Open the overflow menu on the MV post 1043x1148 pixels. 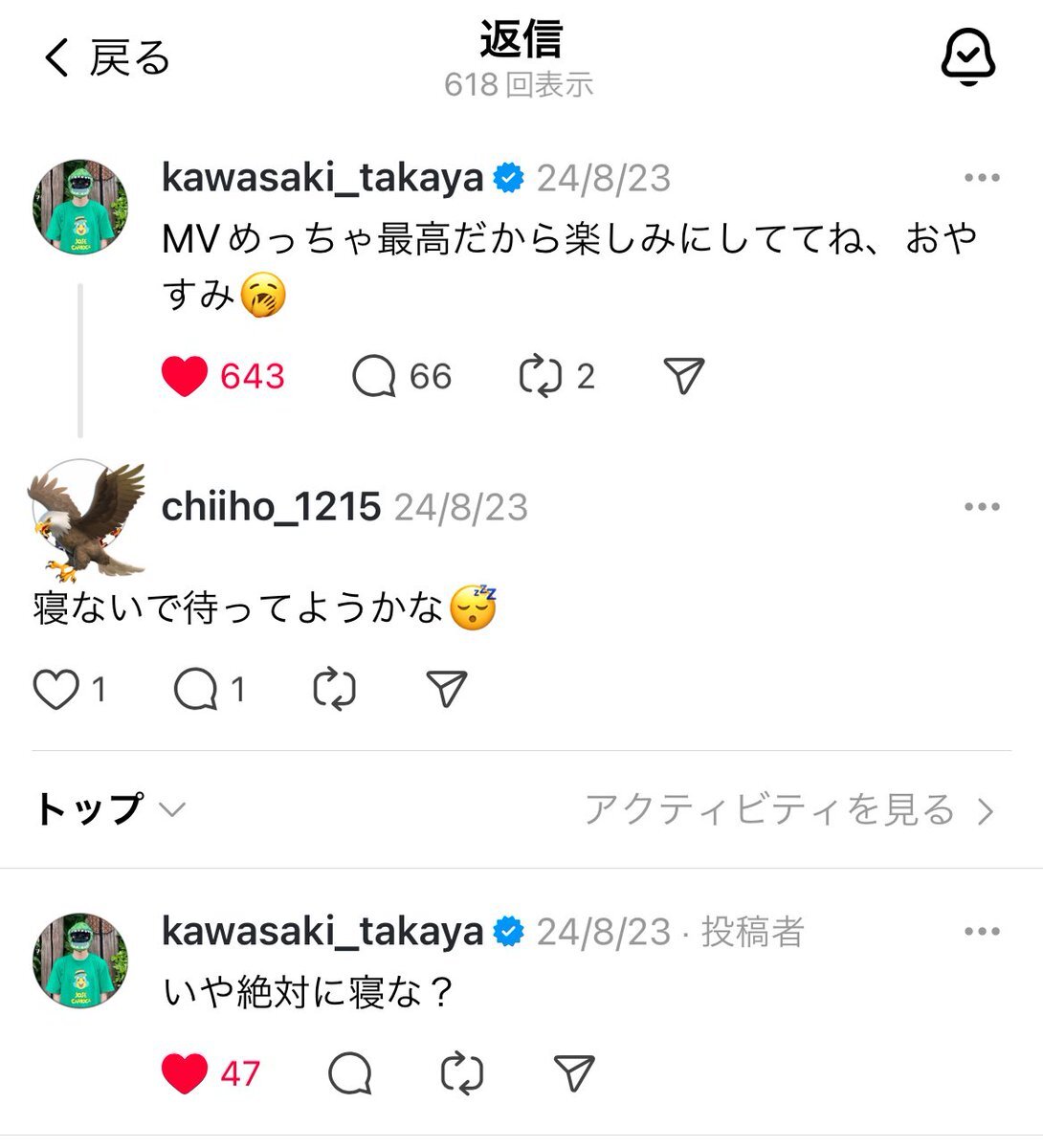tap(982, 178)
